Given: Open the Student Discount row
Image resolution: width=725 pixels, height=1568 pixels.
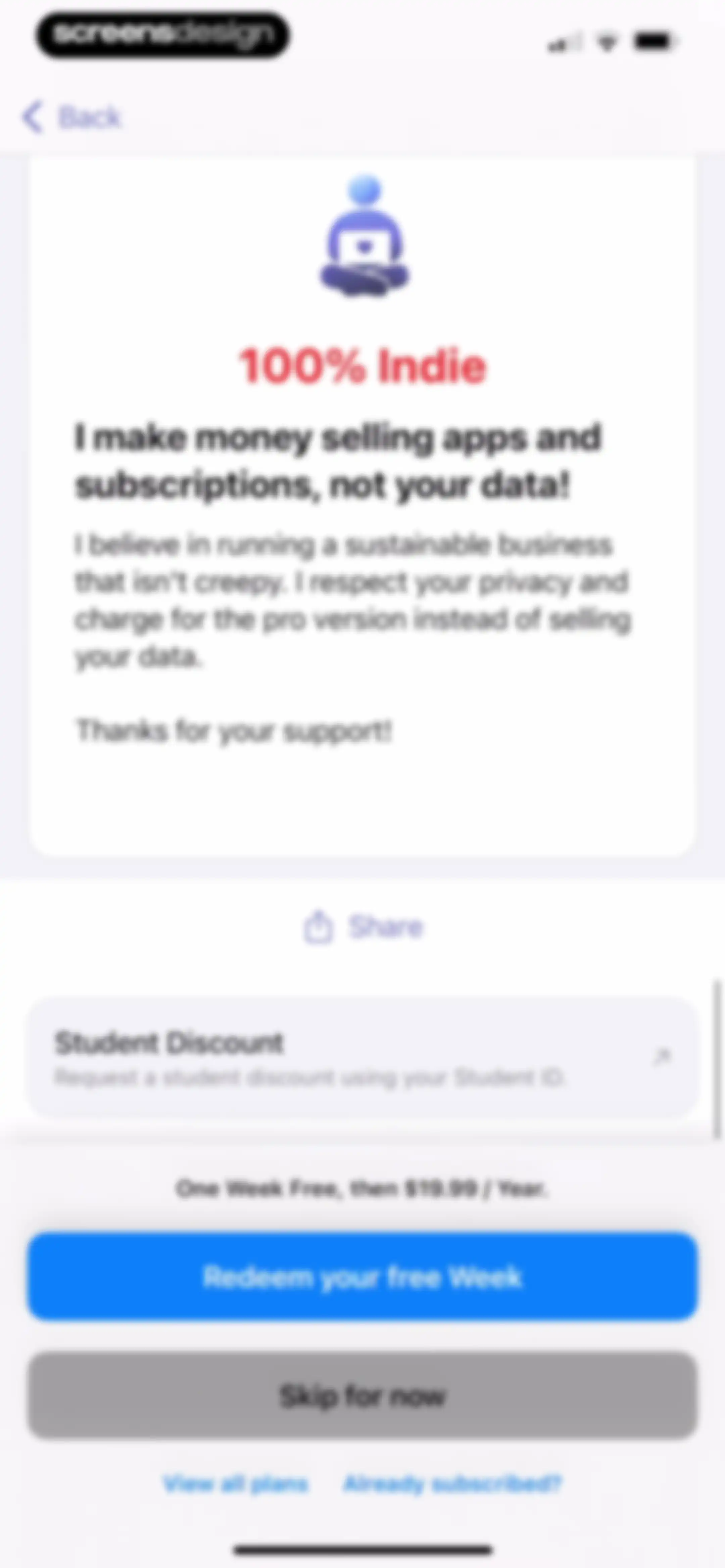Looking at the screenshot, I should (x=362, y=1057).
